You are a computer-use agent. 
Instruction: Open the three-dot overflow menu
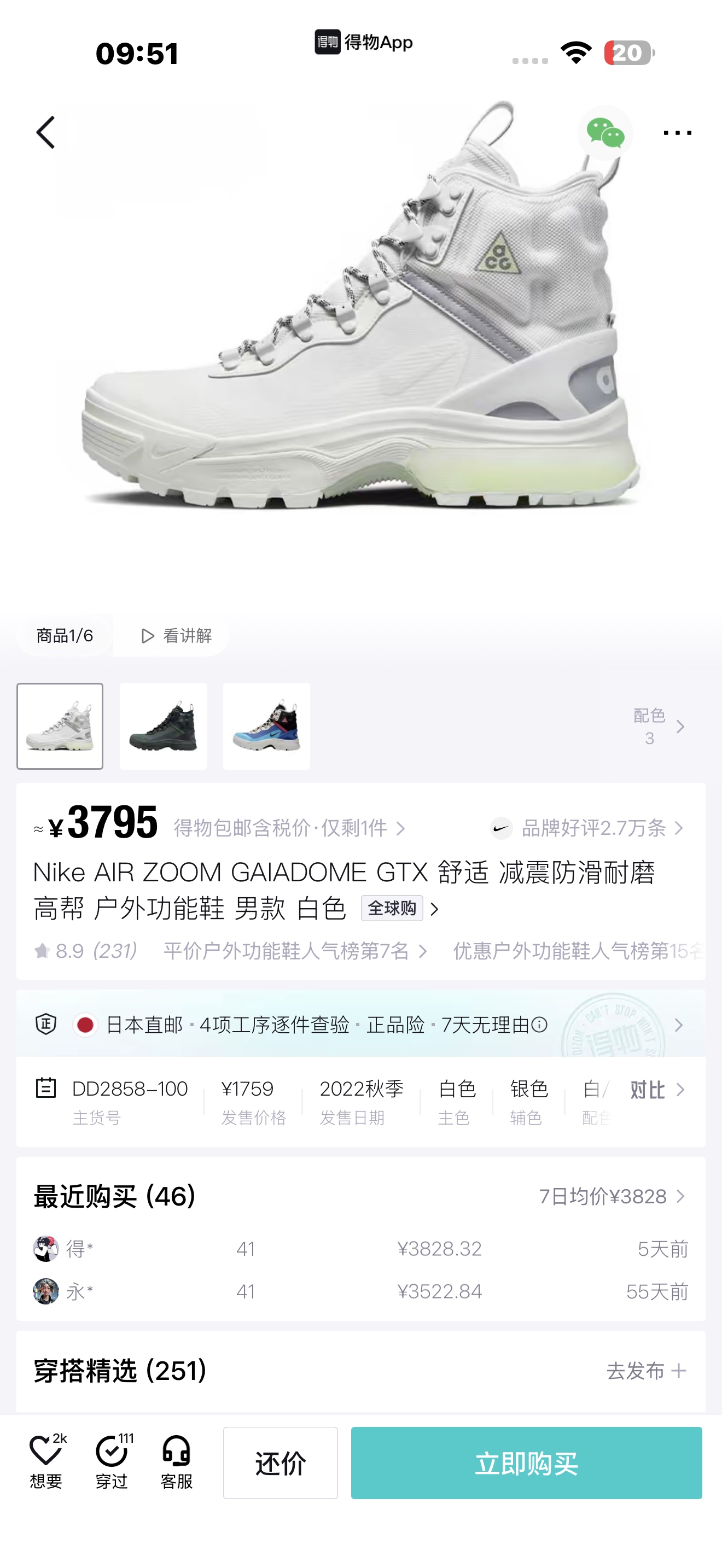pyautogui.click(x=677, y=133)
